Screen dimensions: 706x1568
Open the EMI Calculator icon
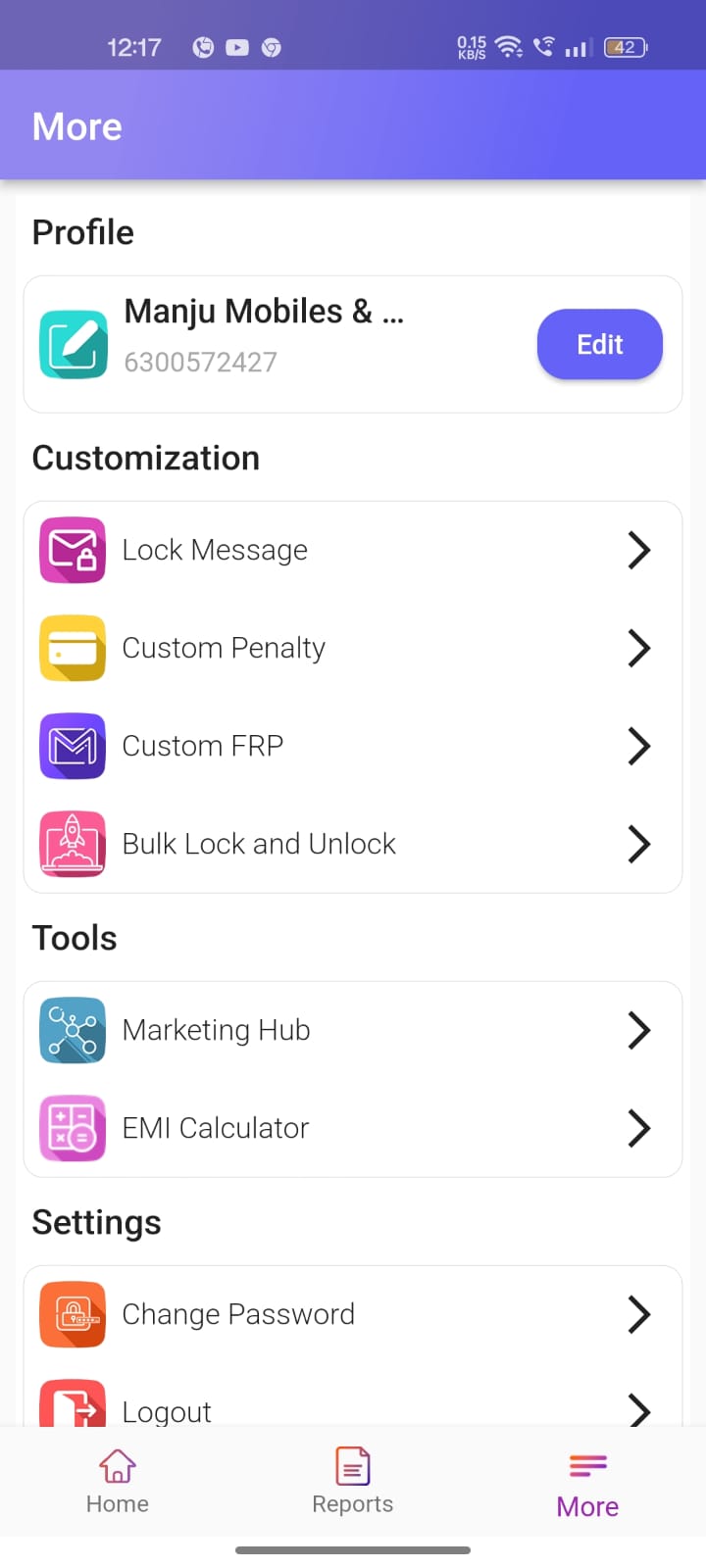72,1128
